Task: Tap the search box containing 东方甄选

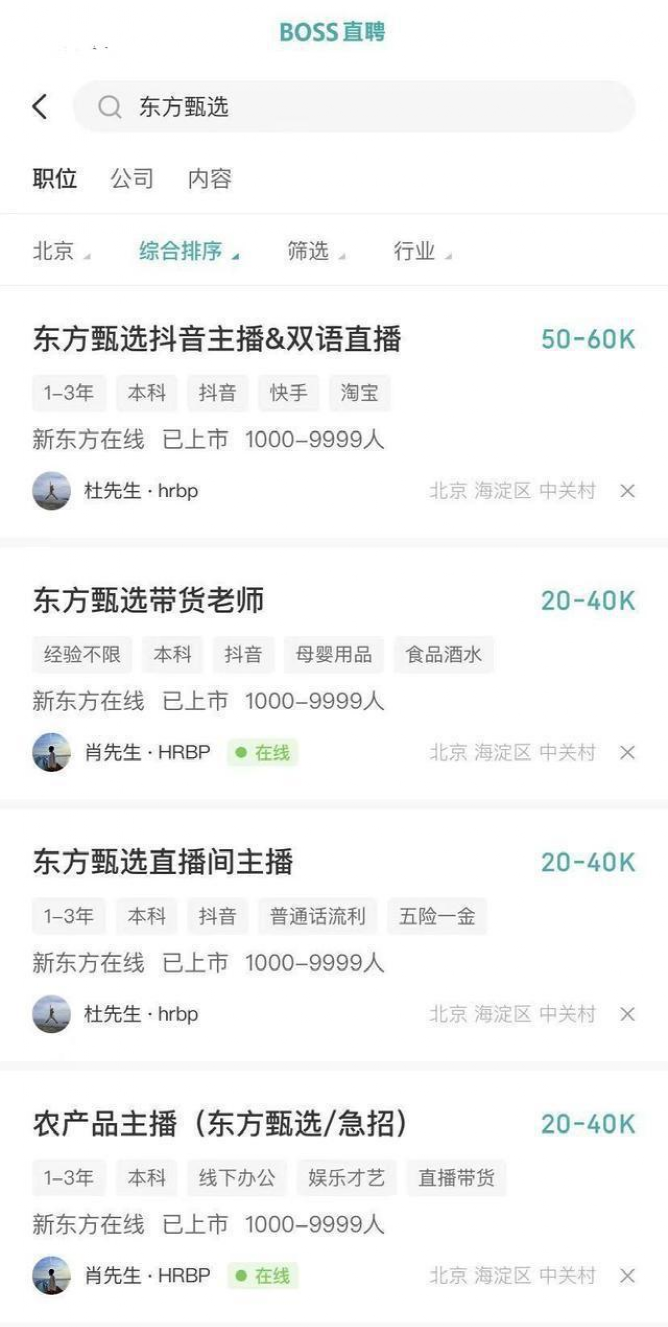Action: click(x=354, y=107)
